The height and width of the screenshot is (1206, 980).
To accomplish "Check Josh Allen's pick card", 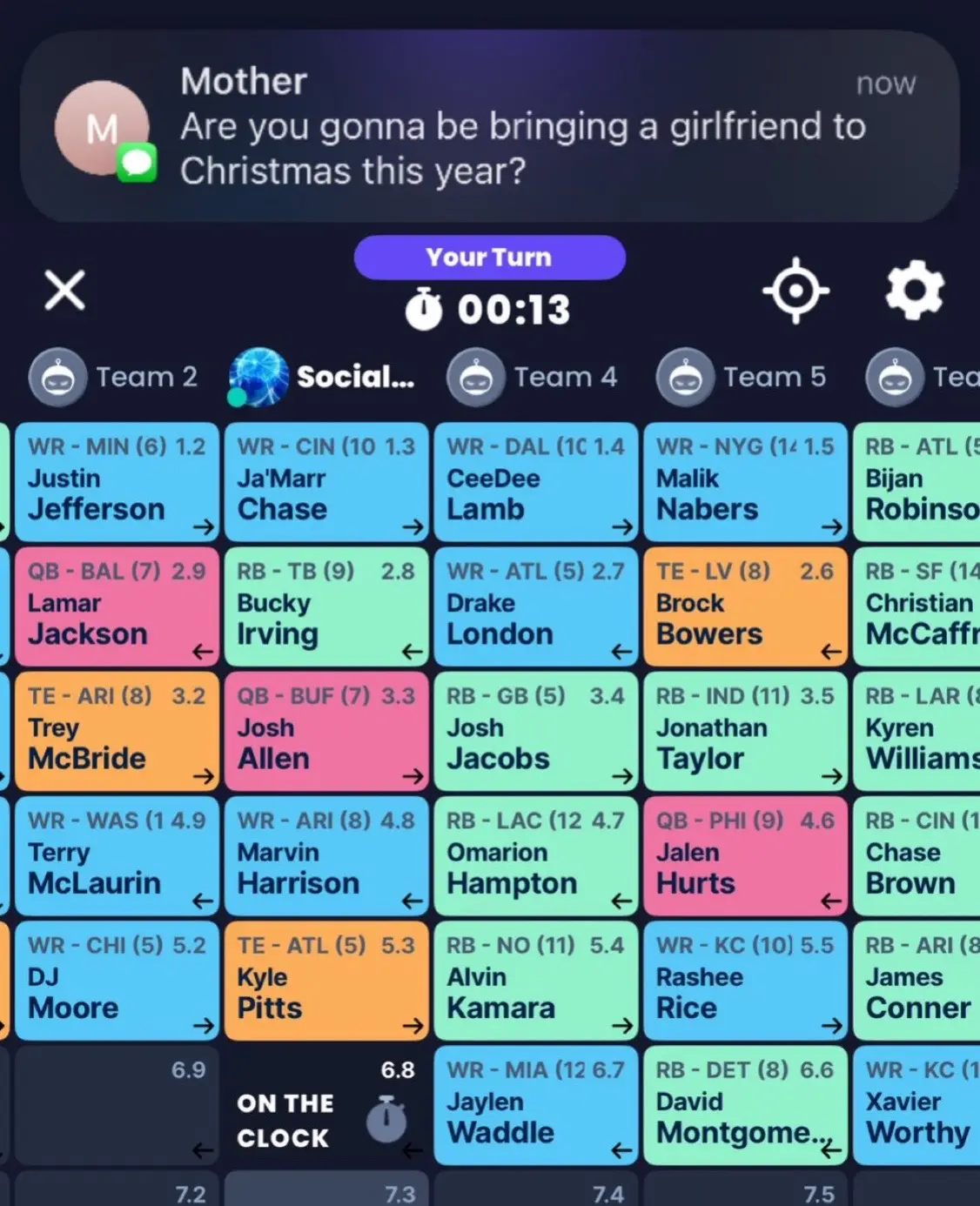I will tap(326, 731).
